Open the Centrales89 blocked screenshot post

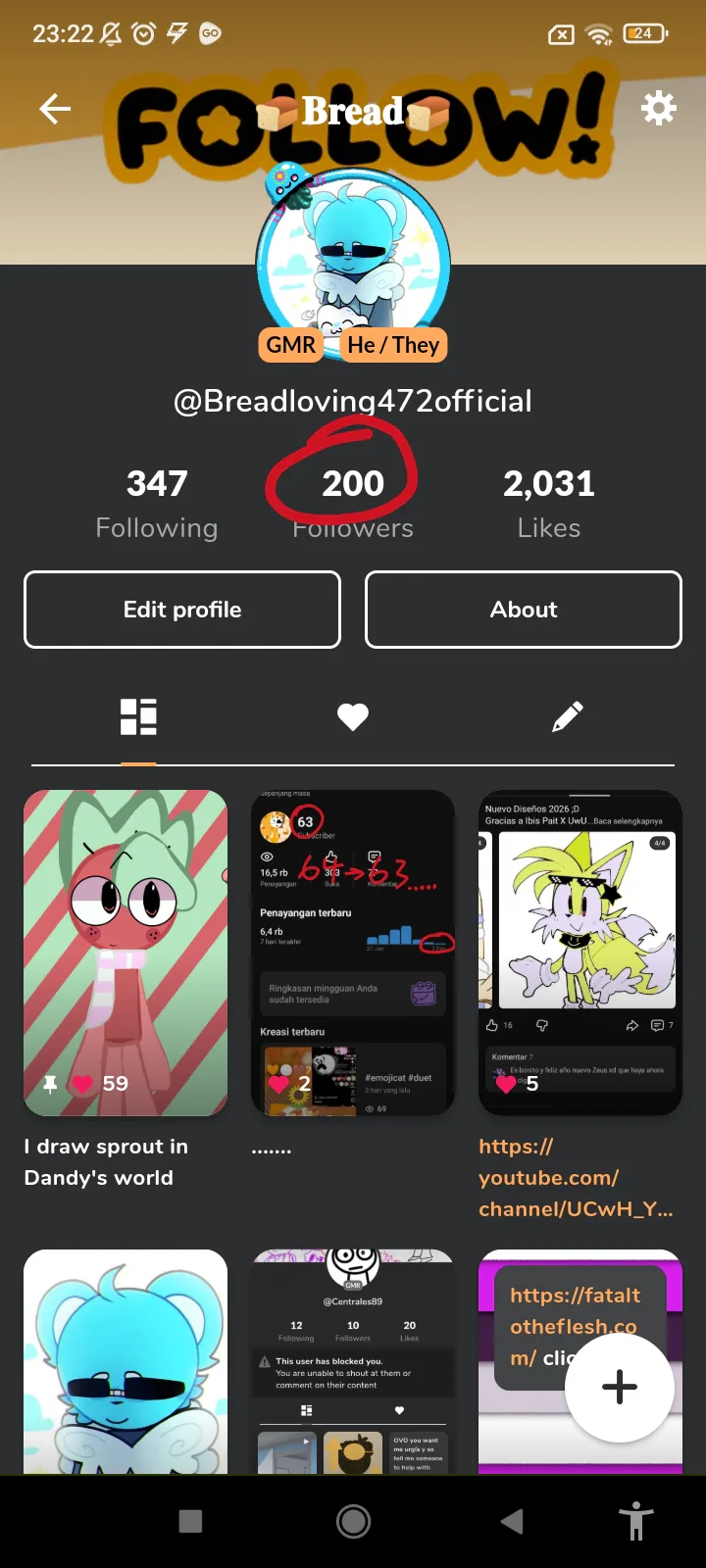click(x=353, y=1360)
